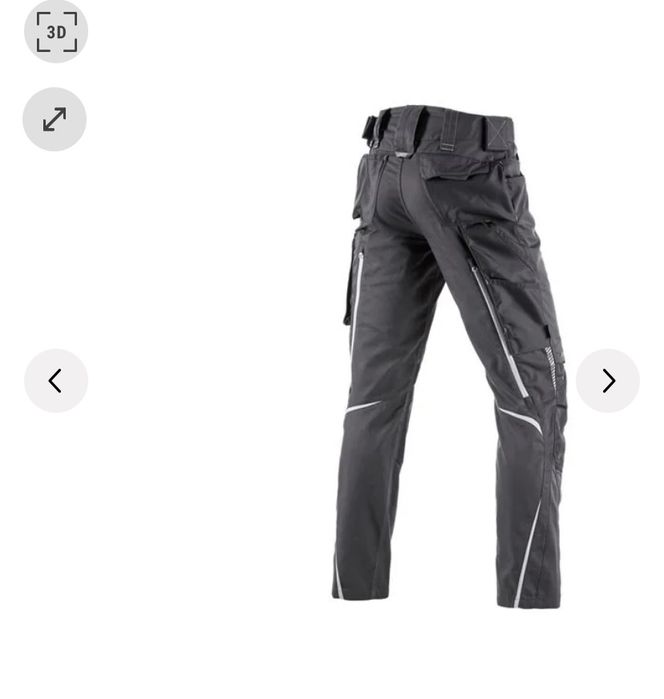The image size is (664, 699).
Task: Expand the image to fullscreen
Action: tap(55, 120)
